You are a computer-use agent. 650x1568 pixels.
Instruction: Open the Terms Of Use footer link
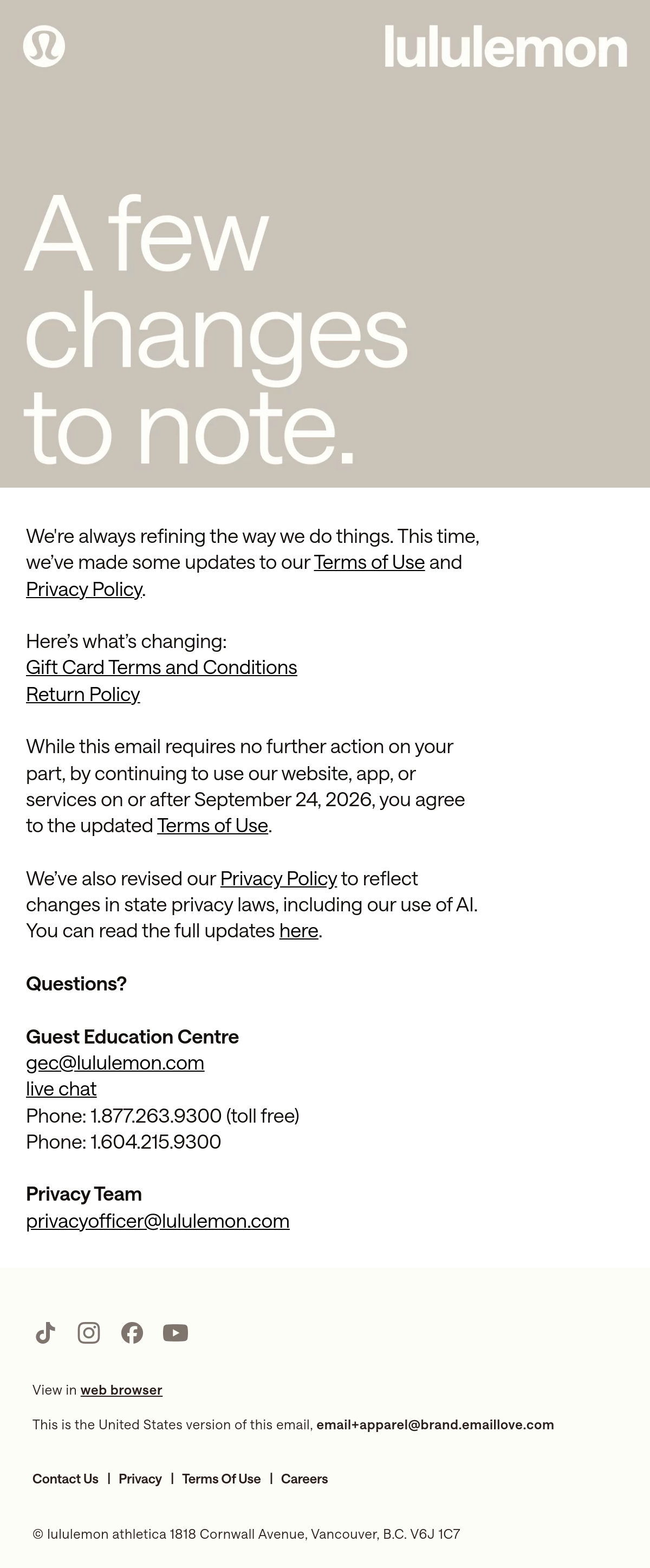click(x=221, y=1479)
